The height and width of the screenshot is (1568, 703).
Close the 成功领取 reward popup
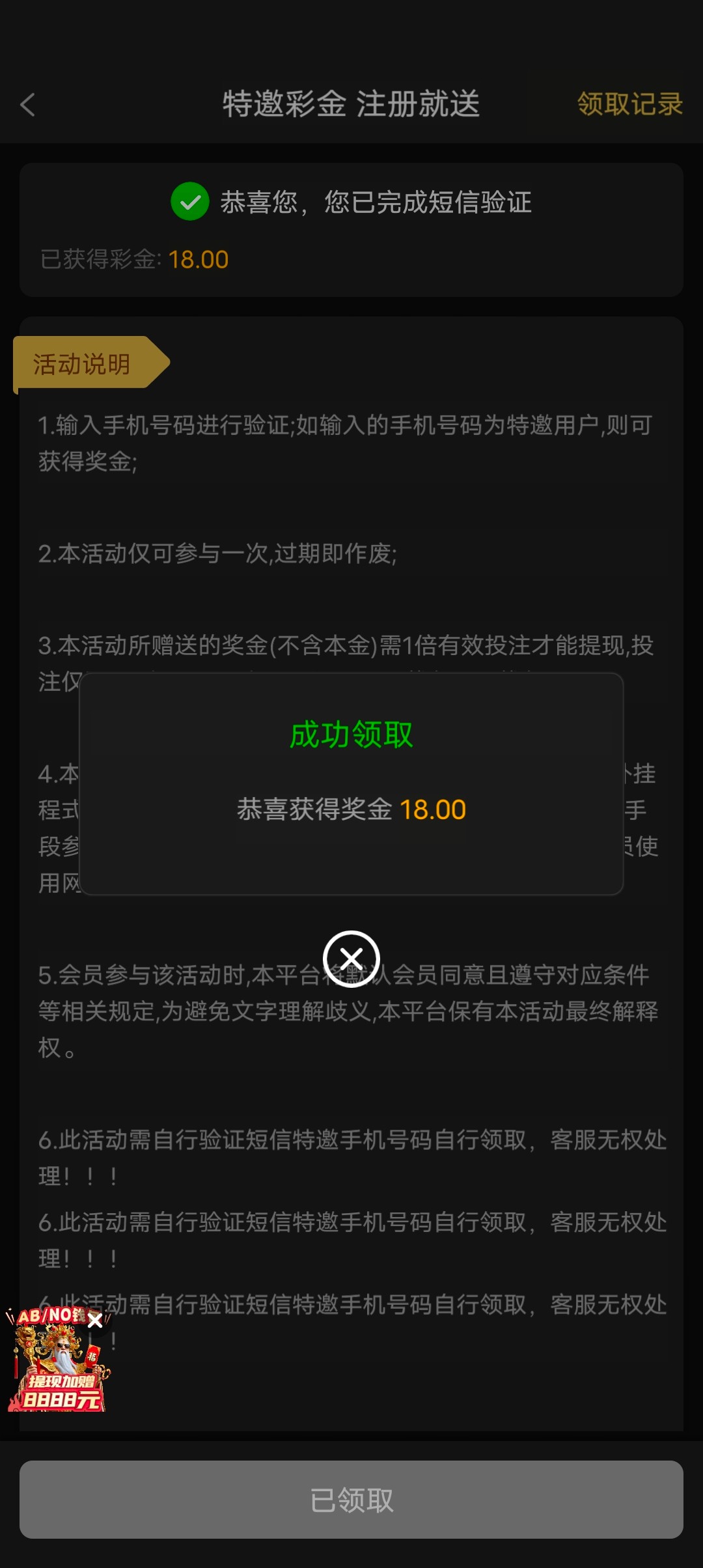351,959
